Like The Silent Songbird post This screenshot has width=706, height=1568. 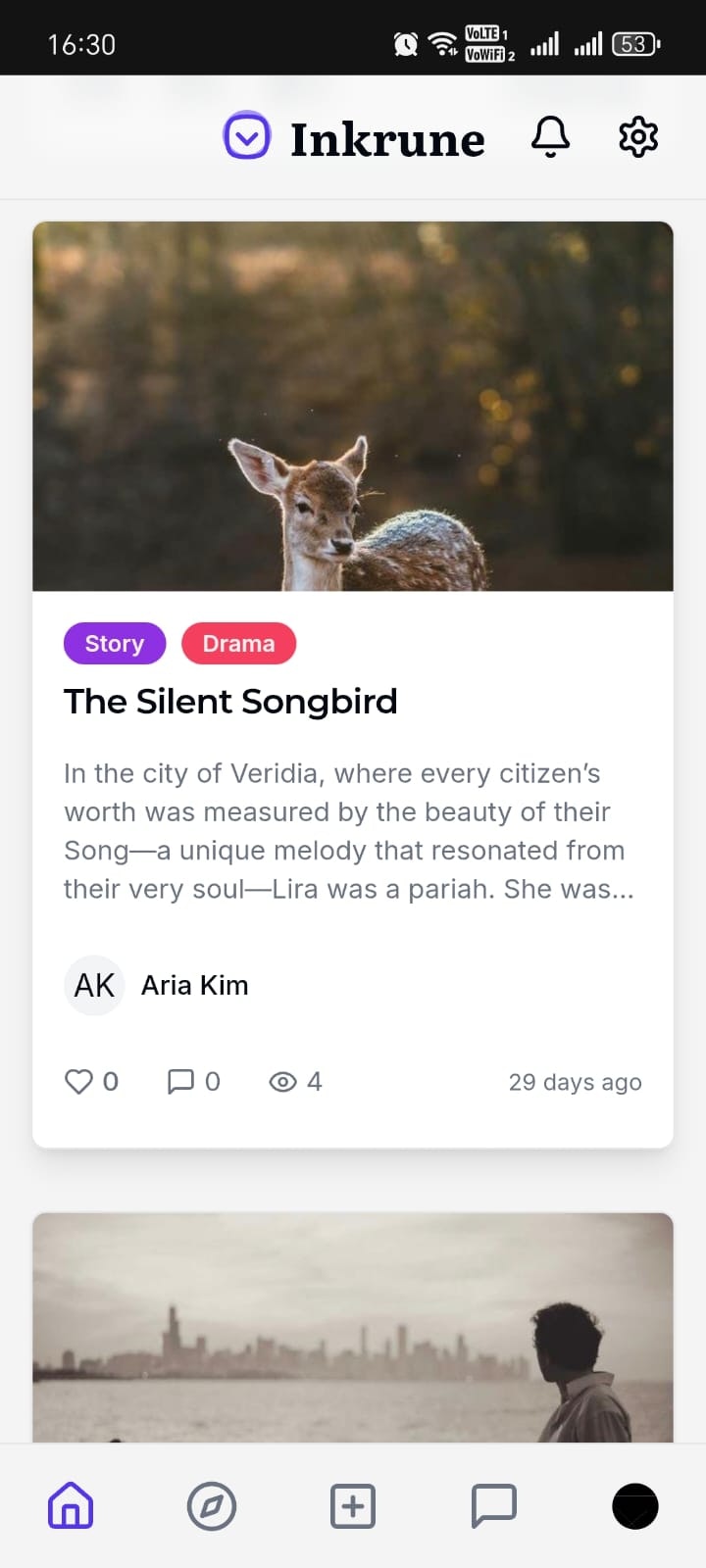tap(79, 1082)
